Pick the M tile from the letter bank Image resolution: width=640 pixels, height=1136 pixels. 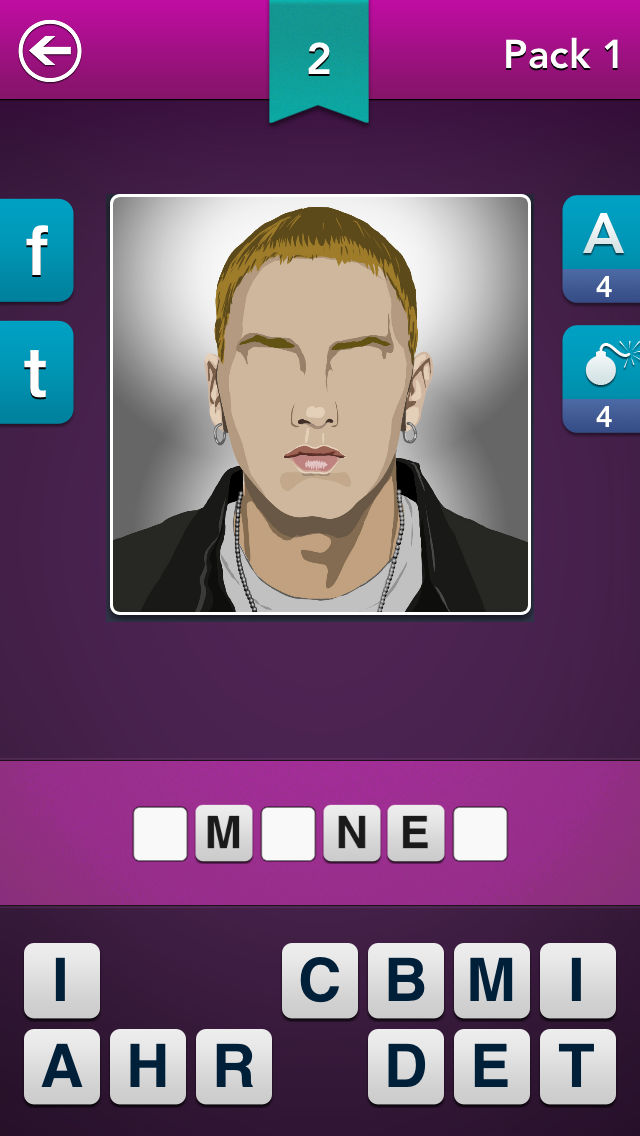[x=492, y=981]
